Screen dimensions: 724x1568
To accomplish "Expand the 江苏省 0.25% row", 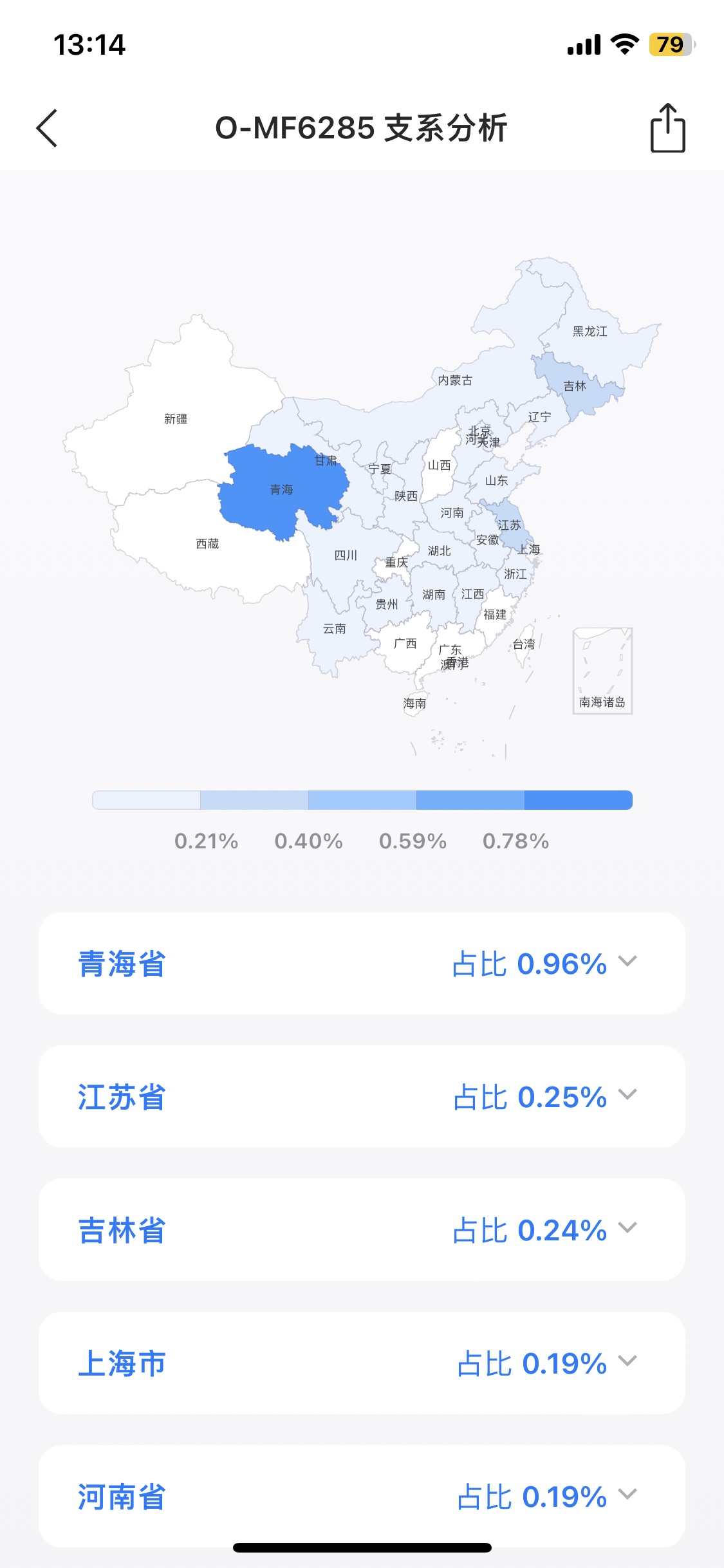I will coord(627,1095).
